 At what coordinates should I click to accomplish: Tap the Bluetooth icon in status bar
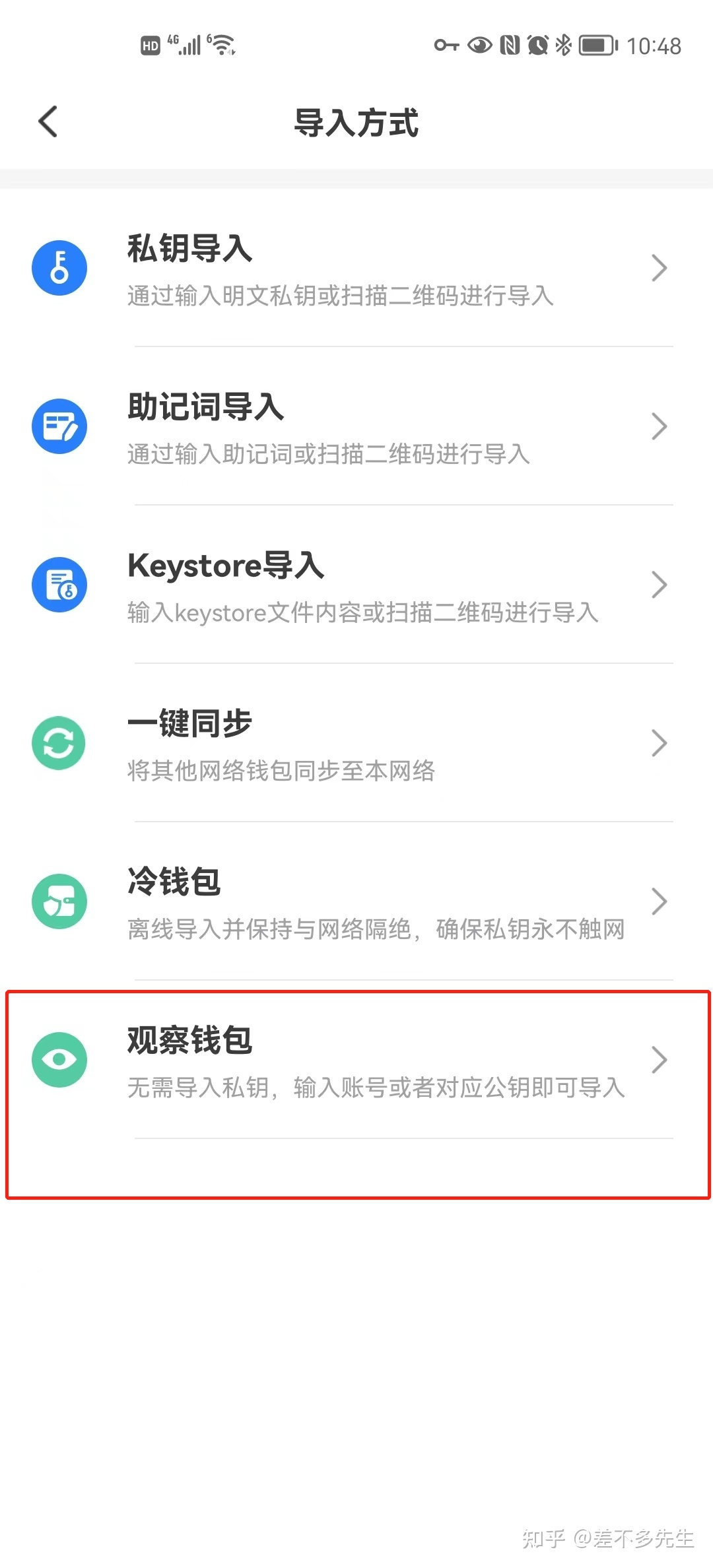[564, 45]
